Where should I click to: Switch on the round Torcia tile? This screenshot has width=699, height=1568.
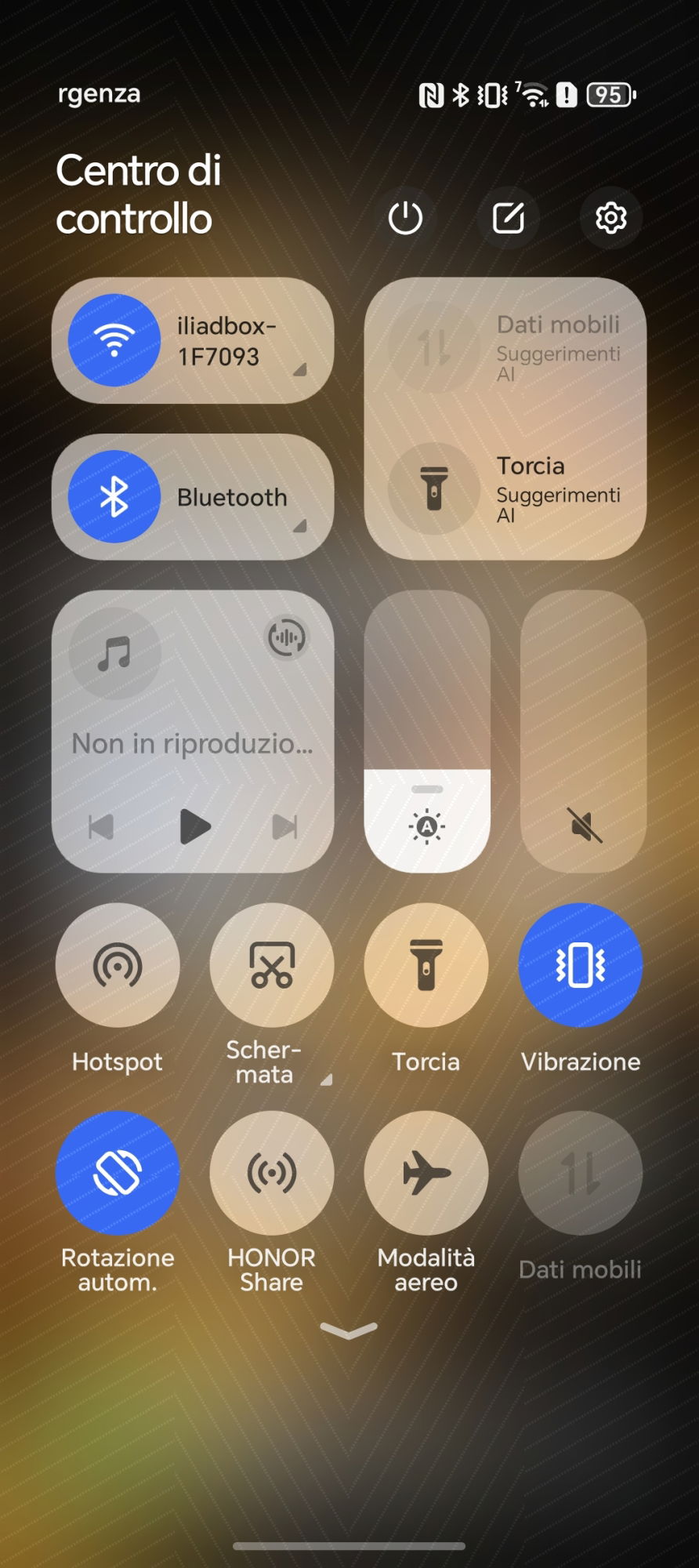(426, 965)
